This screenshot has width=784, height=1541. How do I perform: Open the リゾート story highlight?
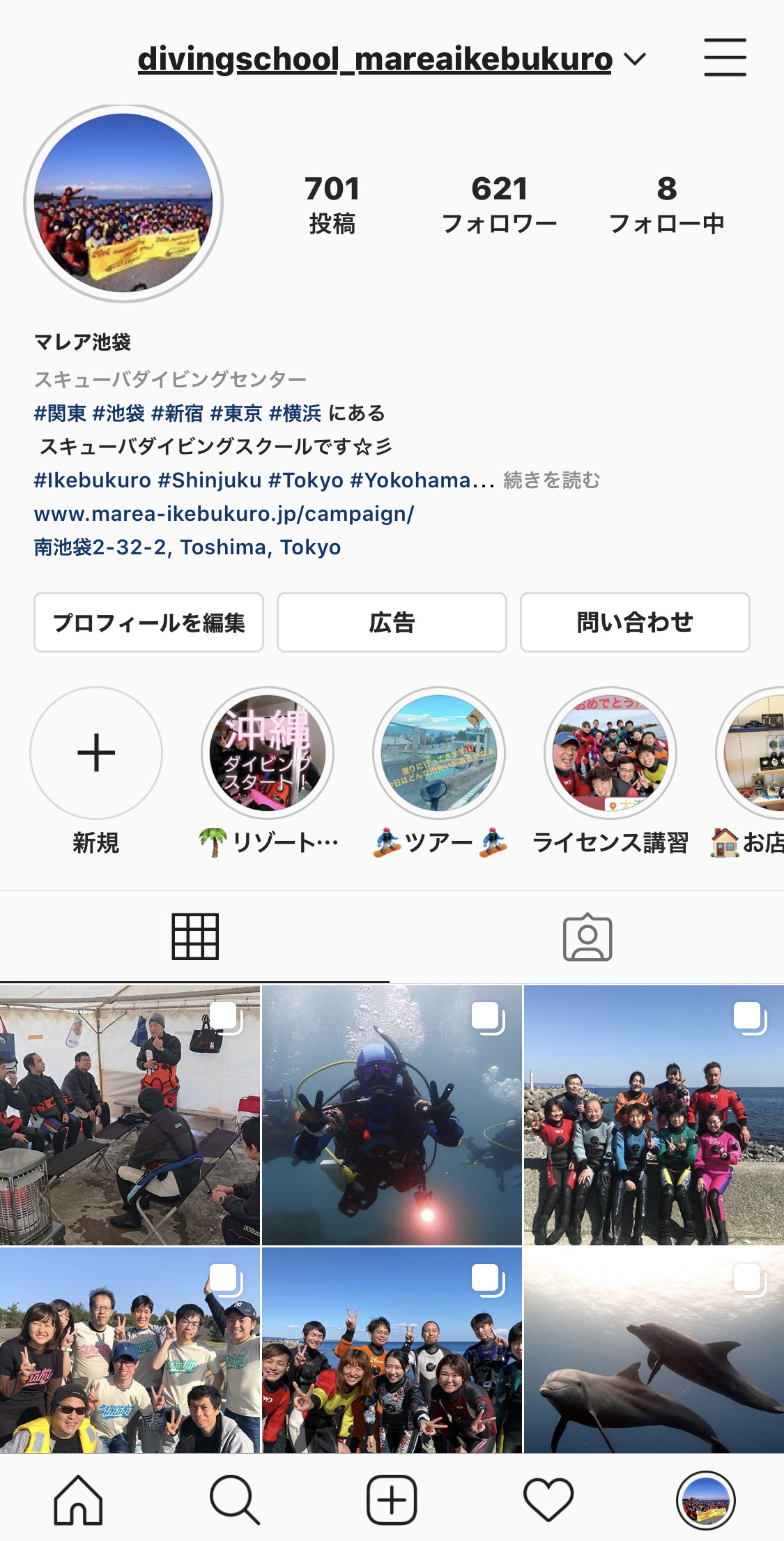[268, 753]
